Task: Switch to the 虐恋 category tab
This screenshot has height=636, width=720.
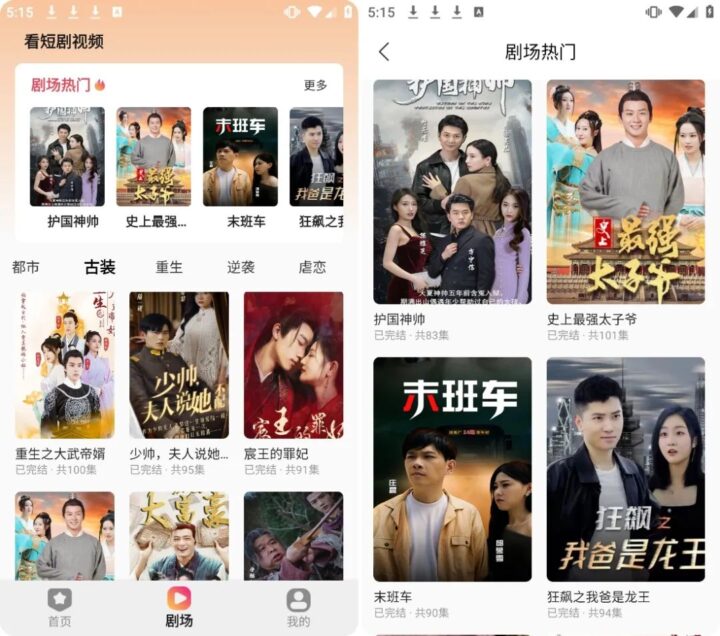Action: (312, 267)
